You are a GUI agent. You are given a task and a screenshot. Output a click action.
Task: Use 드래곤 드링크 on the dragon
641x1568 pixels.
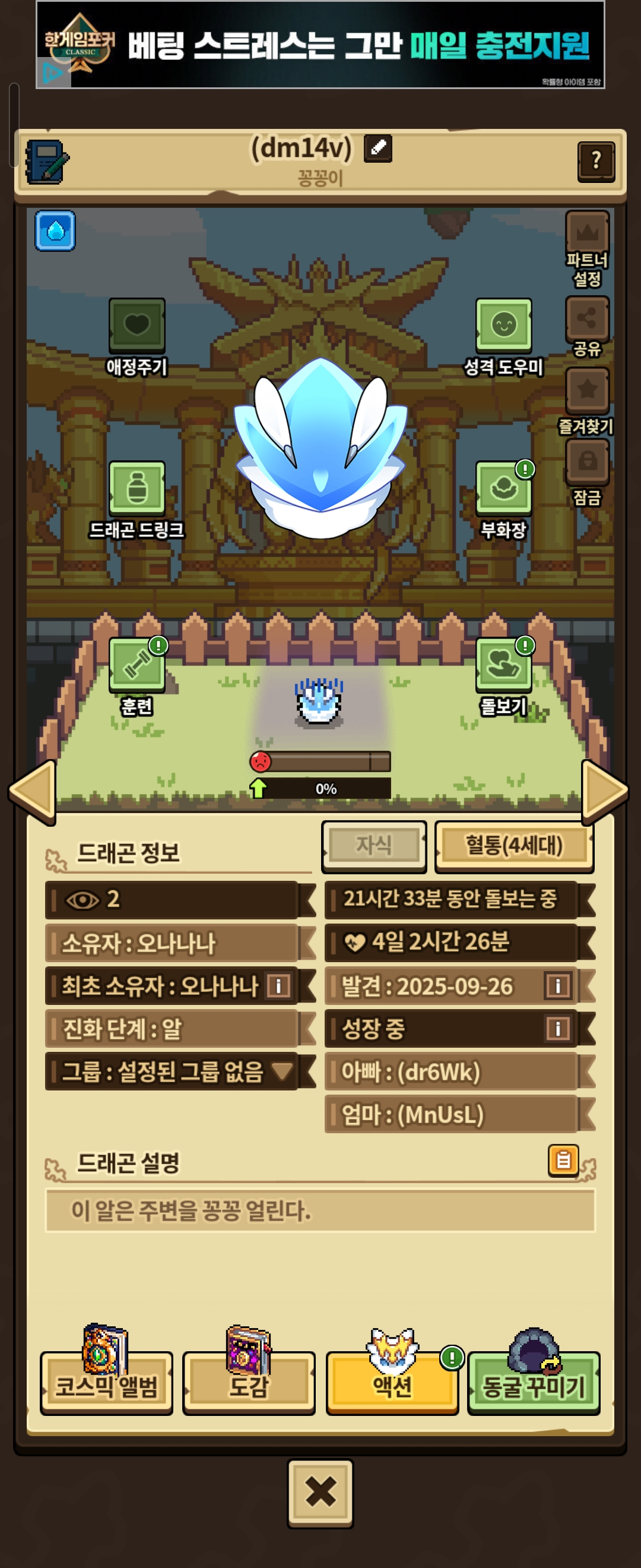(137, 488)
